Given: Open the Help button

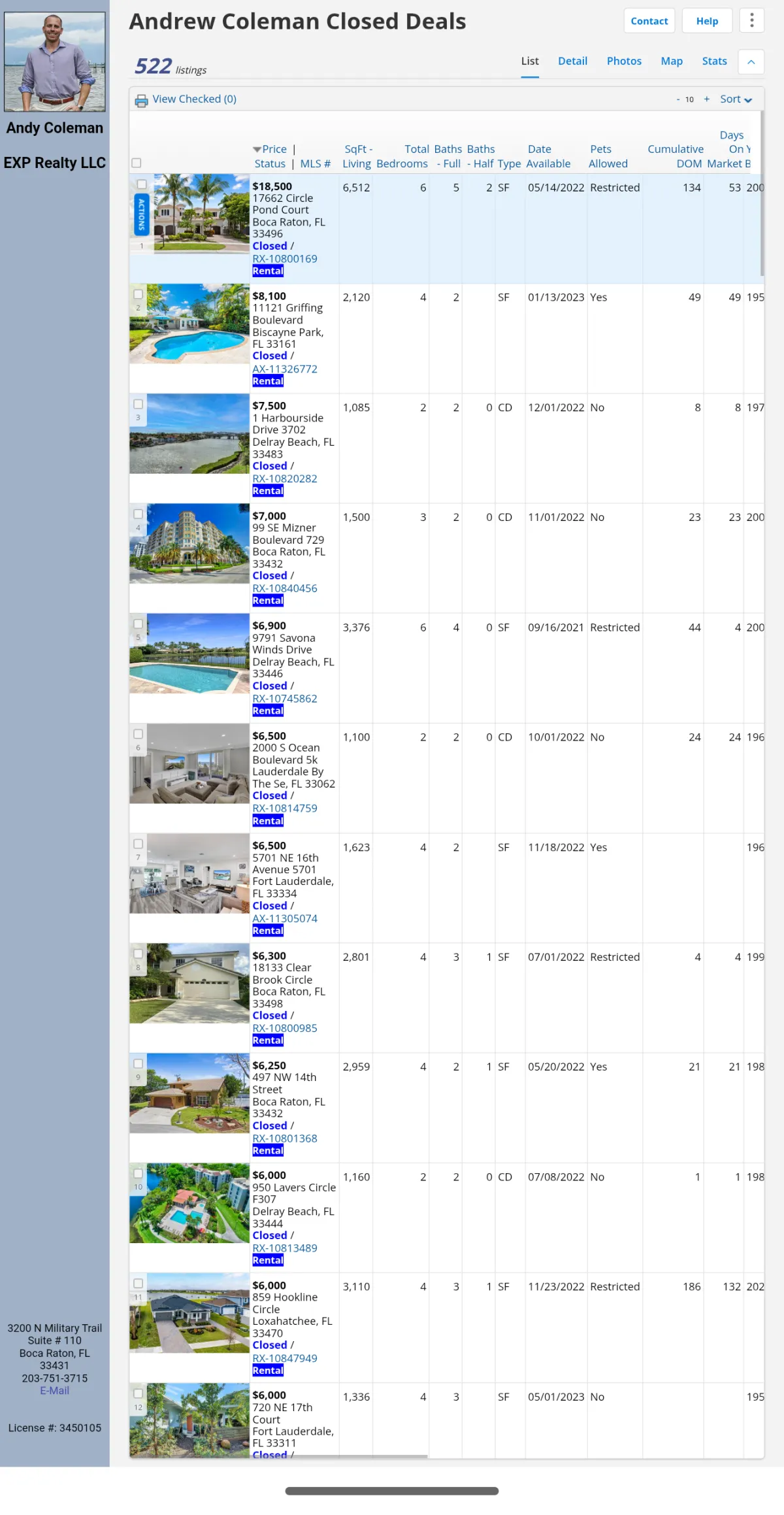Looking at the screenshot, I should 707,21.
